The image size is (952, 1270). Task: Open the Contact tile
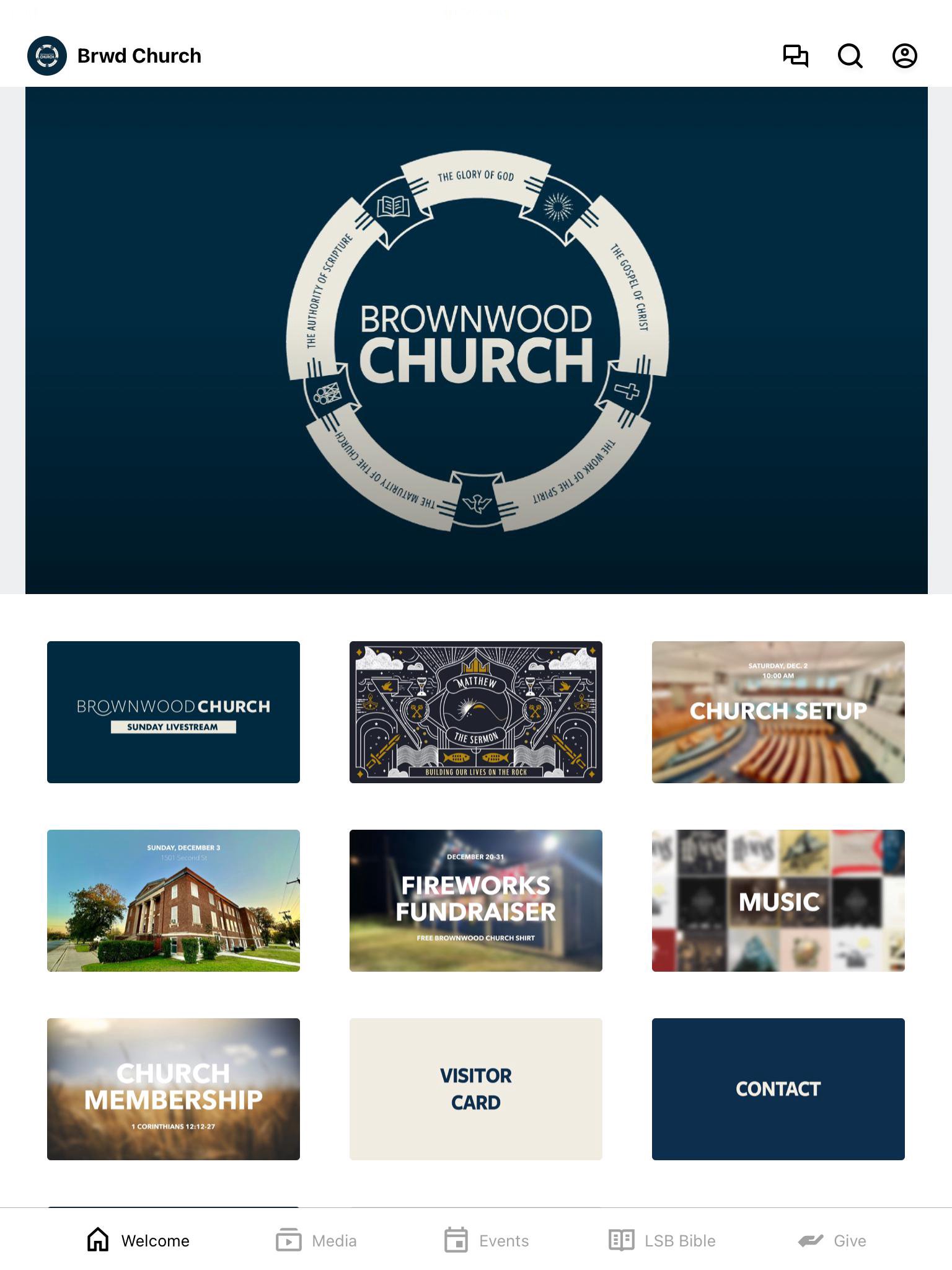[778, 1089]
